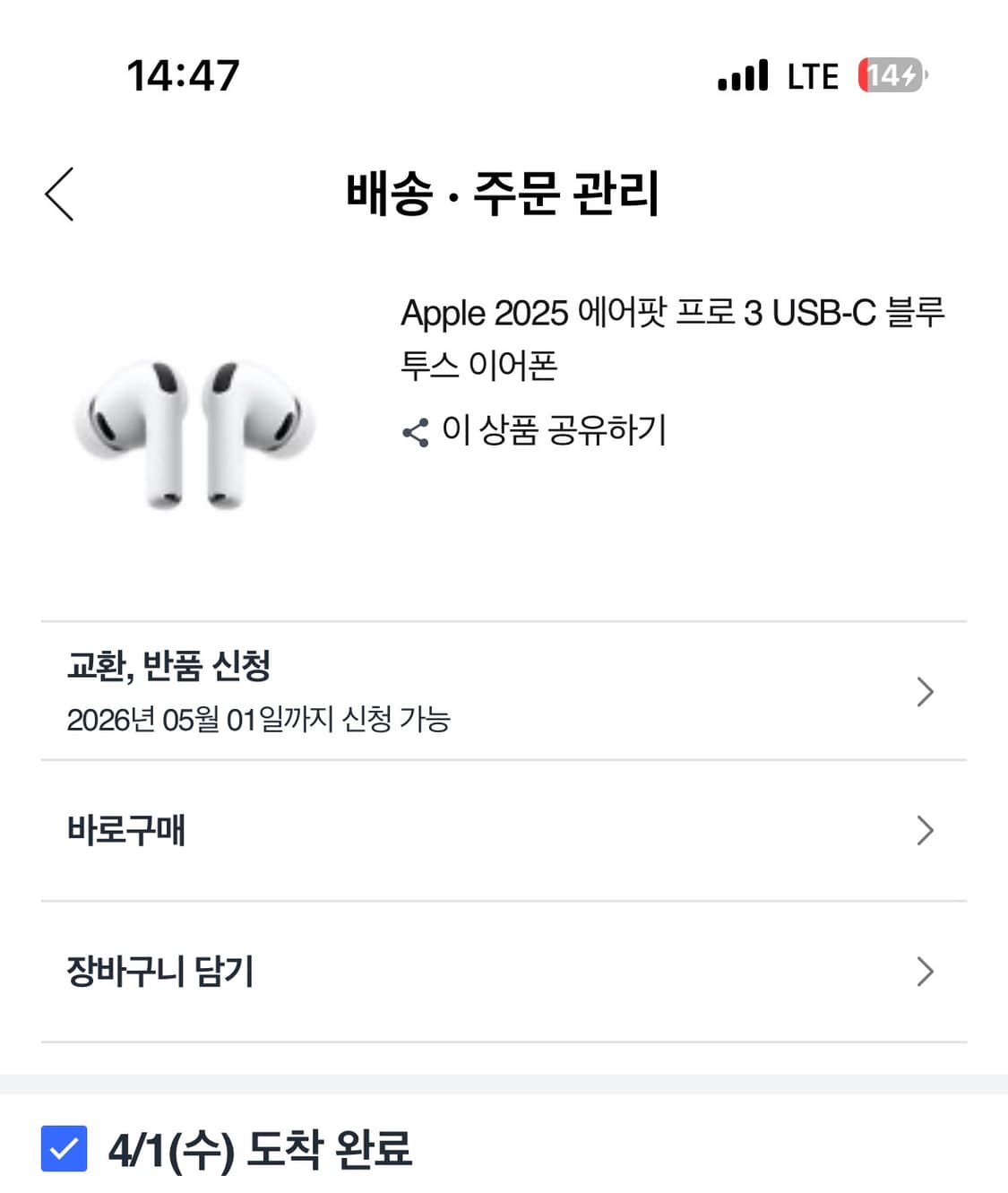The width and height of the screenshot is (1008, 1193).
Task: Select the 배송 · 주문 관리 title
Action: tap(504, 195)
